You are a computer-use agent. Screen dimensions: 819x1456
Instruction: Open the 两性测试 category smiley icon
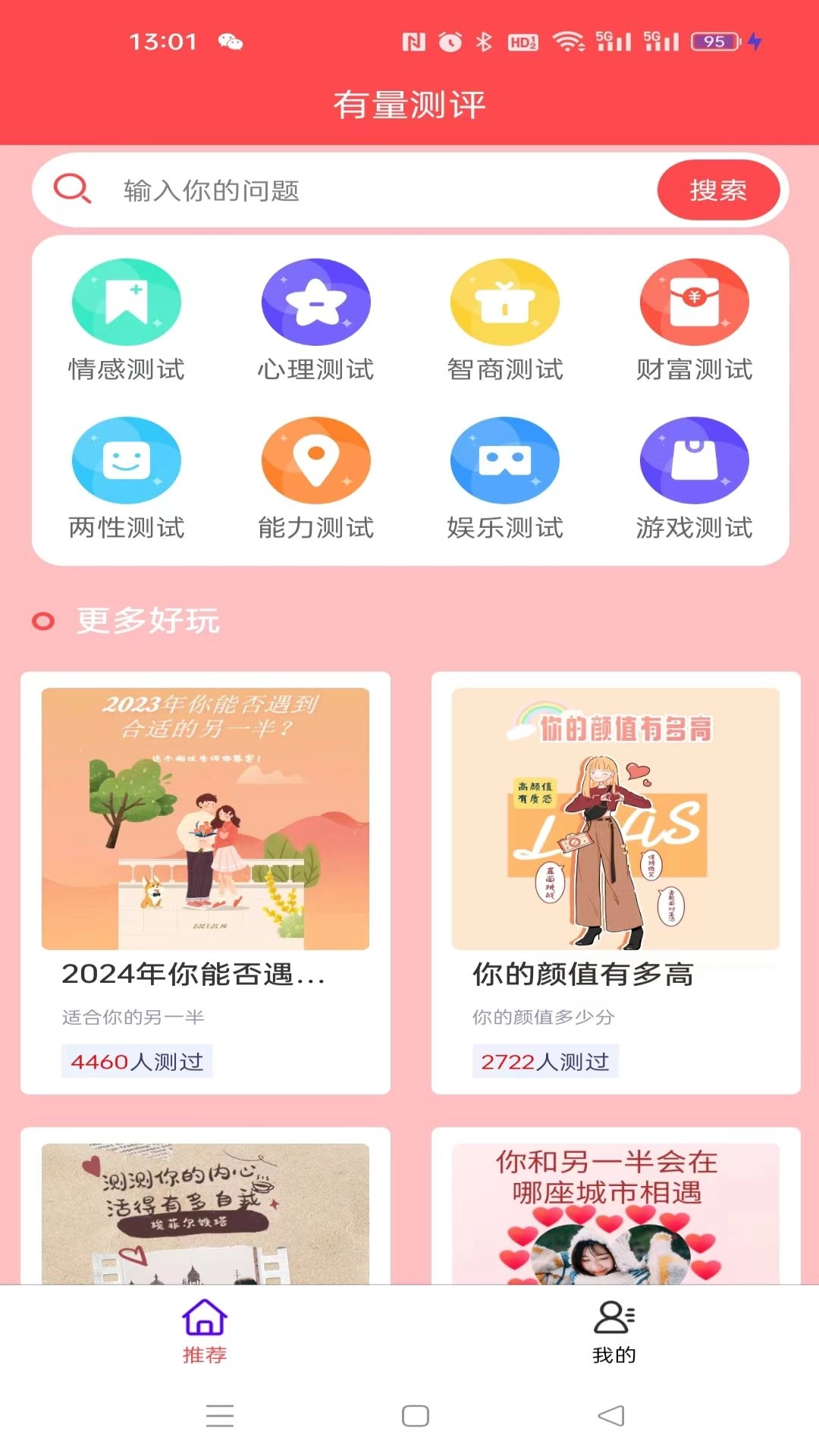point(126,460)
